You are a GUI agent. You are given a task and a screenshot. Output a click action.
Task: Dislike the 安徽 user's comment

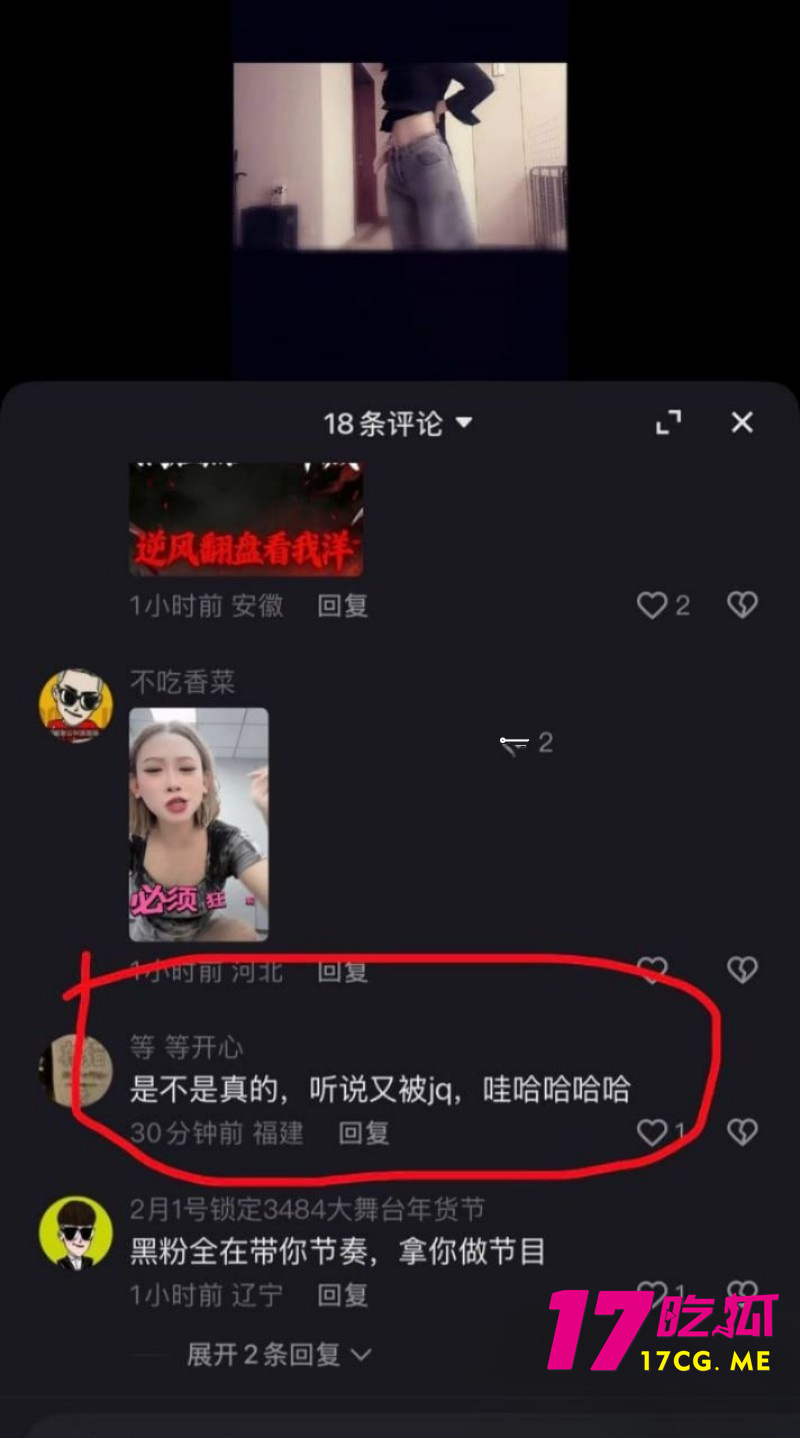740,606
